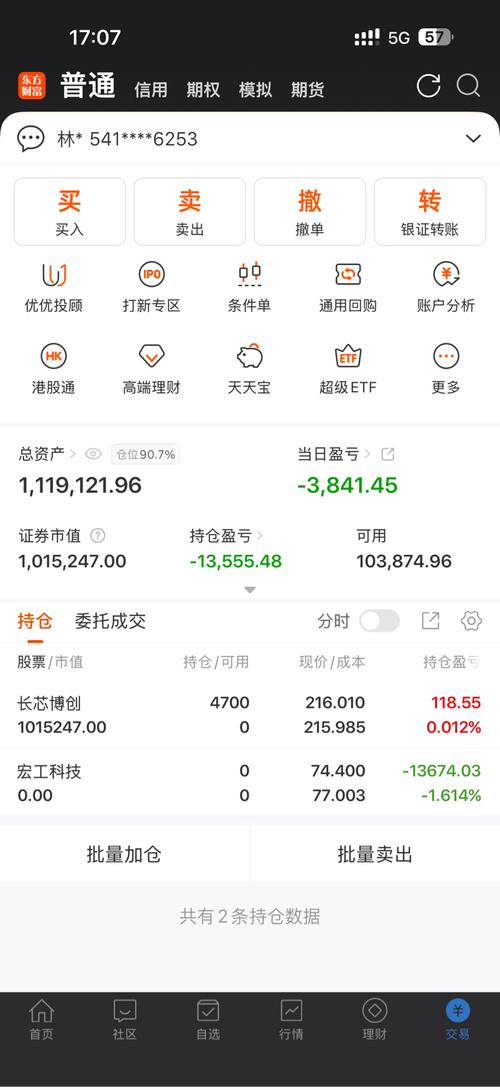Switch to the 信用 account tab
The height and width of the screenshot is (1087, 500).
(x=150, y=89)
